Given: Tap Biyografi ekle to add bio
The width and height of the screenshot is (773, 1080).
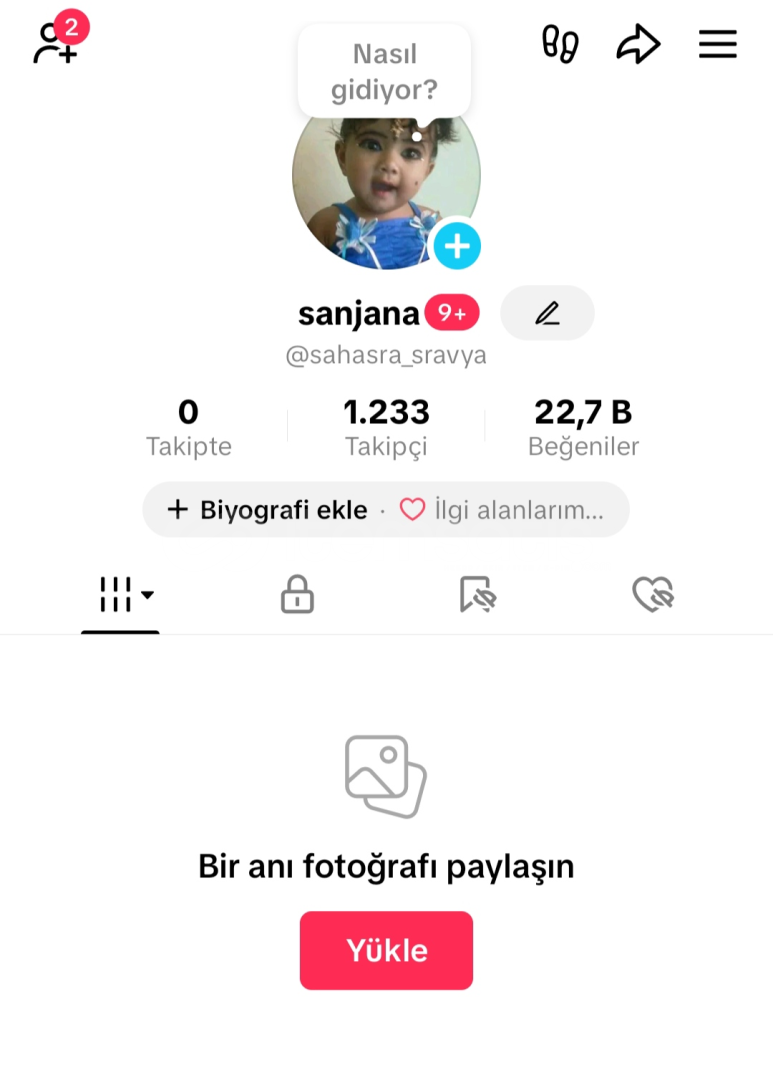Looking at the screenshot, I should point(270,510).
